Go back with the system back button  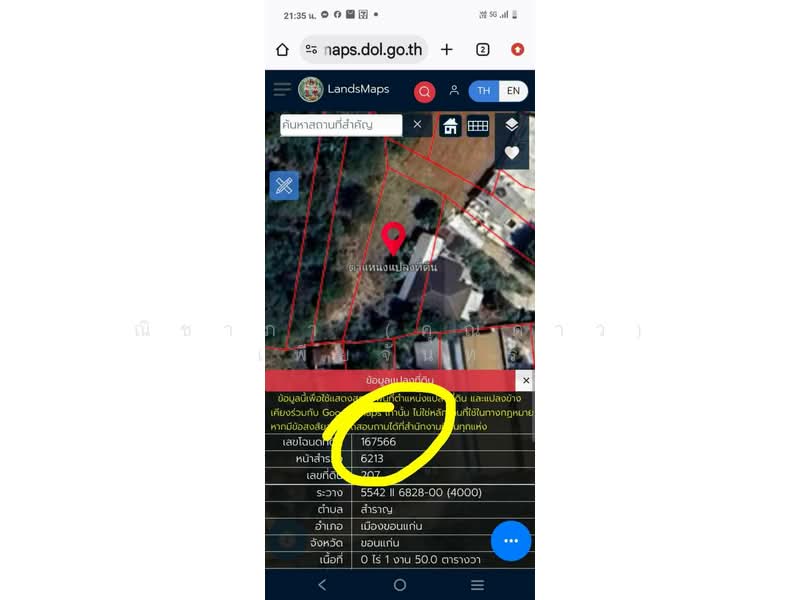(x=322, y=585)
